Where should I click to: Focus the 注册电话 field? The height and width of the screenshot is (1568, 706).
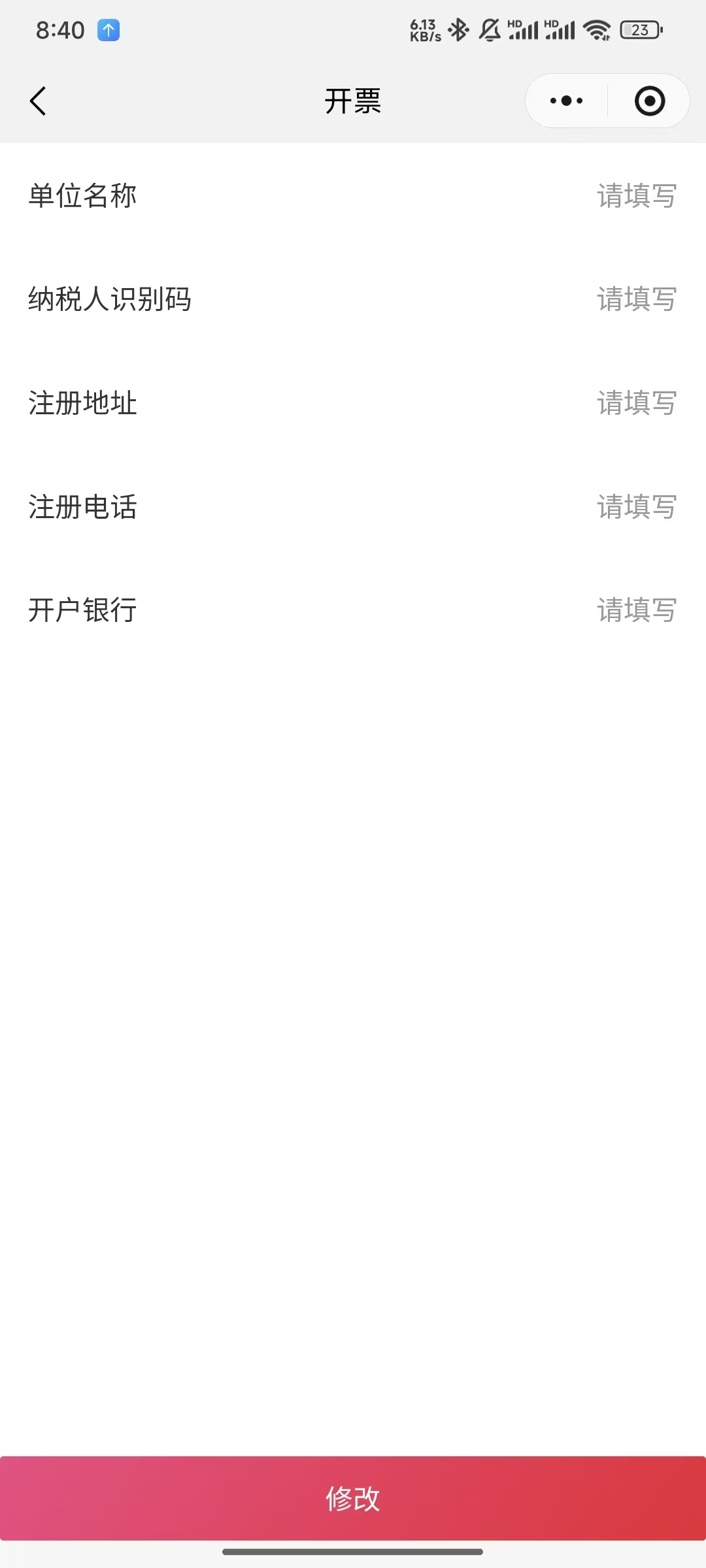pyautogui.click(x=635, y=507)
